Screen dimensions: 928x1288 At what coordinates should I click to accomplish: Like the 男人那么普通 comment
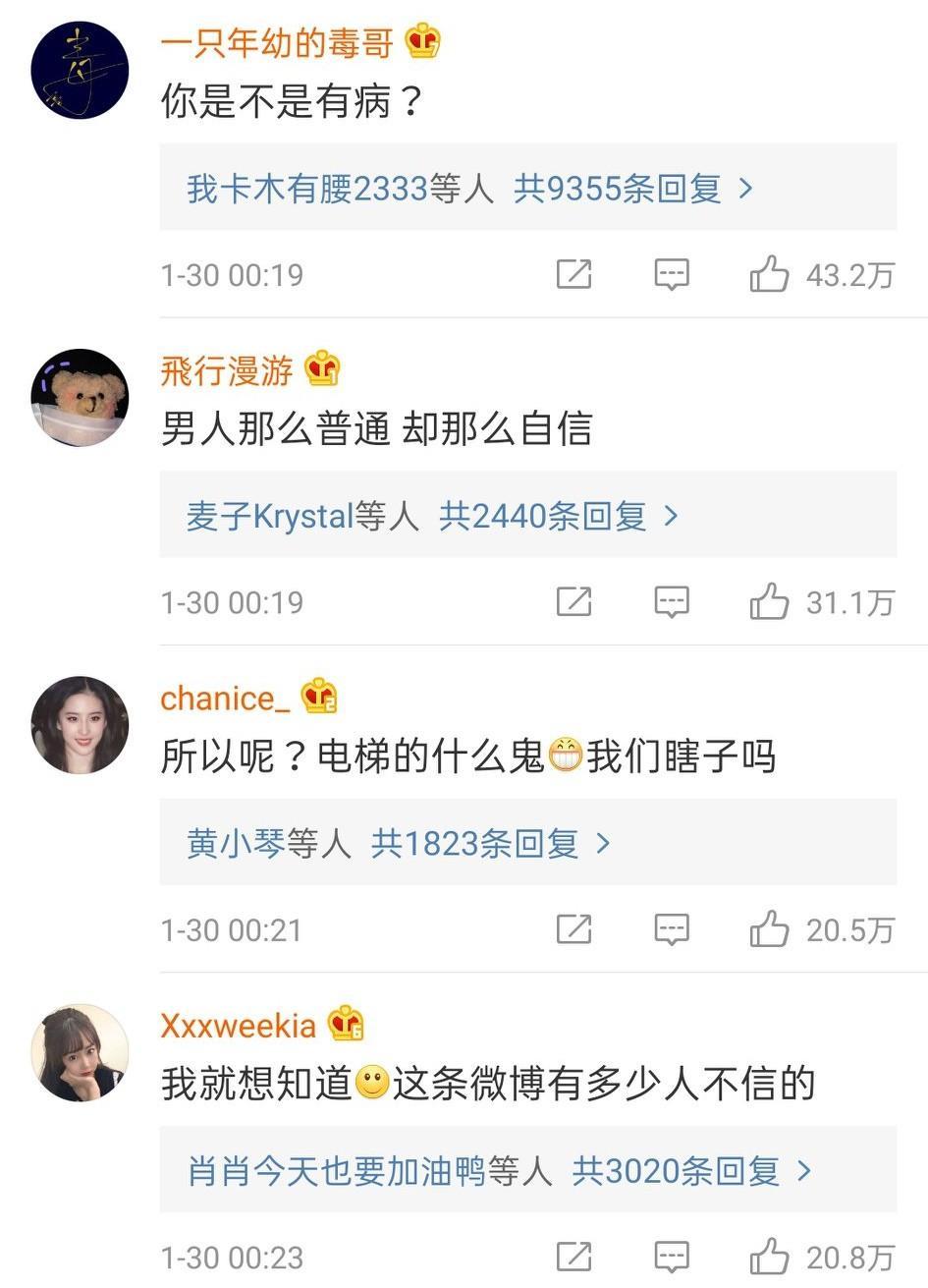click(770, 601)
